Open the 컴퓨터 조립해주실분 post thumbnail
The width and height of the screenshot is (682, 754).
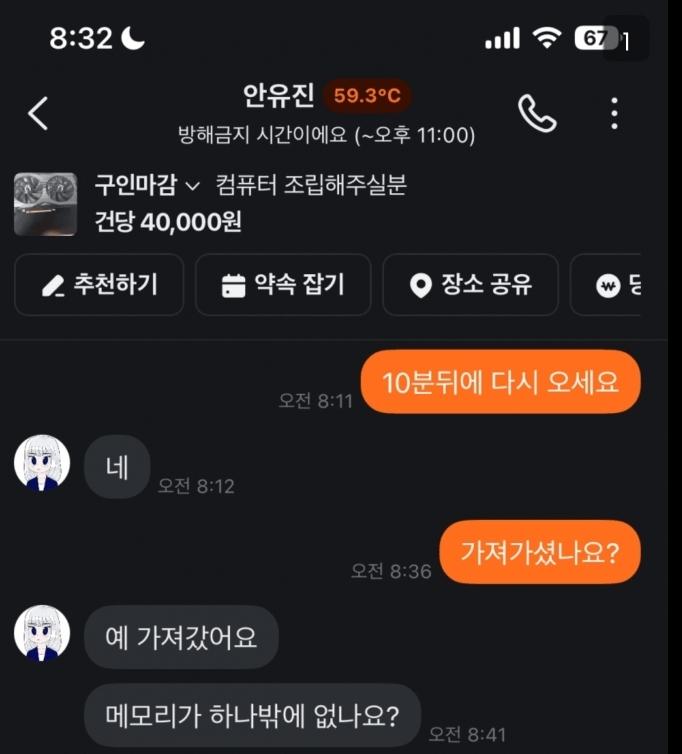coord(46,203)
